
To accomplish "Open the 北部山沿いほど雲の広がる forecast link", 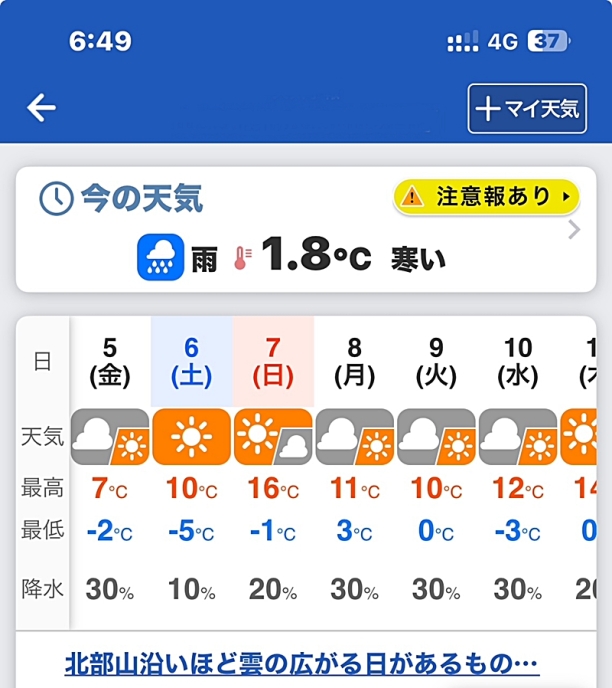I will click(302, 663).
